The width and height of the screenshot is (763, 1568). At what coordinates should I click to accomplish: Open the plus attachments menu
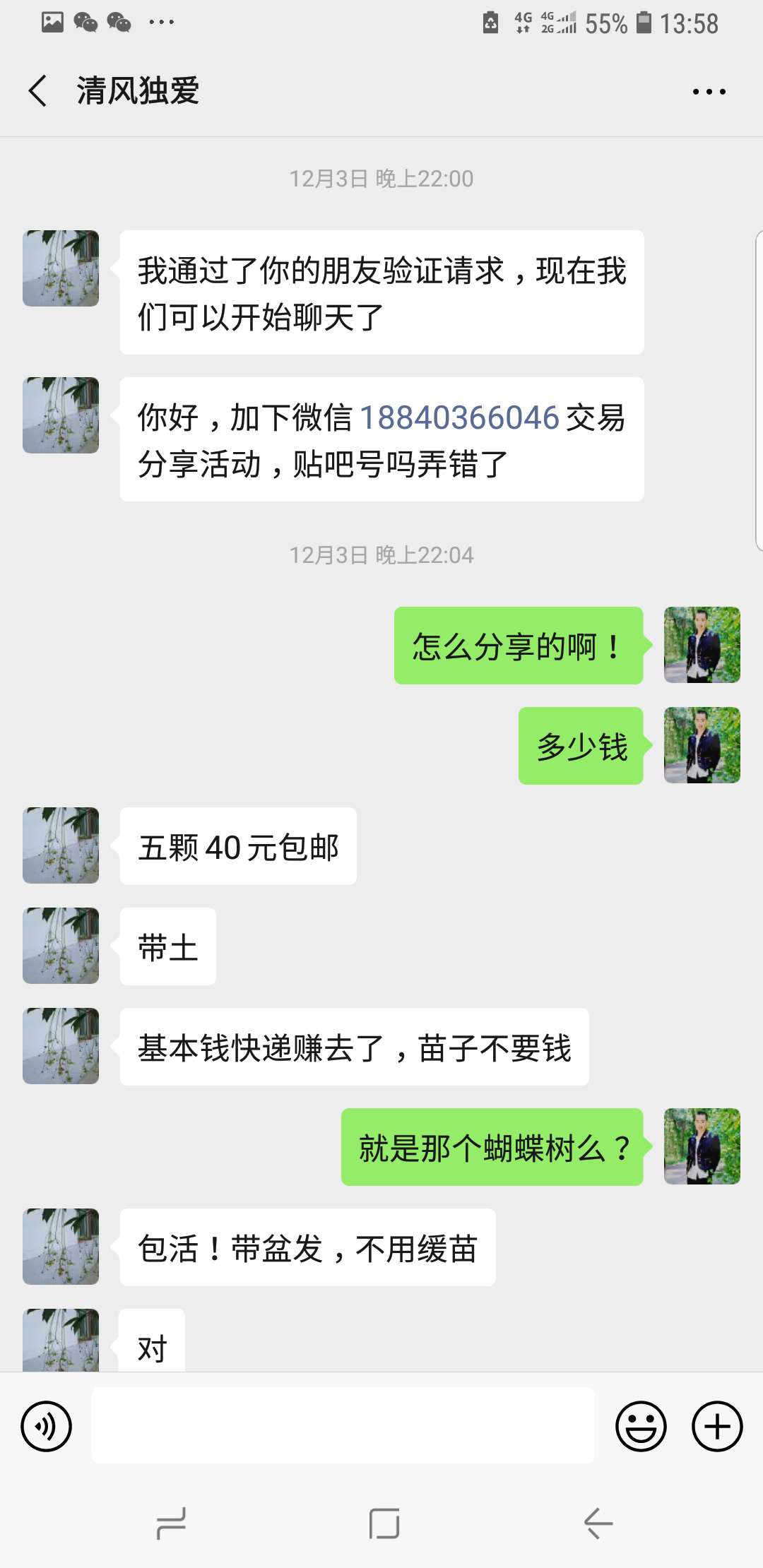(717, 1426)
